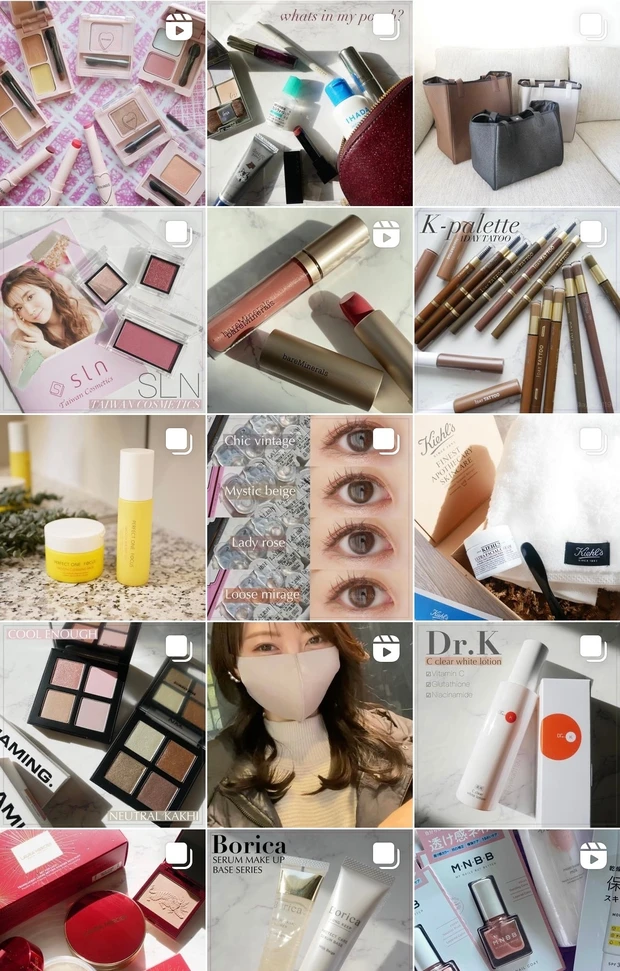View the COOL ENOUGH eyeshadow palettes post
Viewport: 620px width, 971px height.
click(x=102, y=724)
